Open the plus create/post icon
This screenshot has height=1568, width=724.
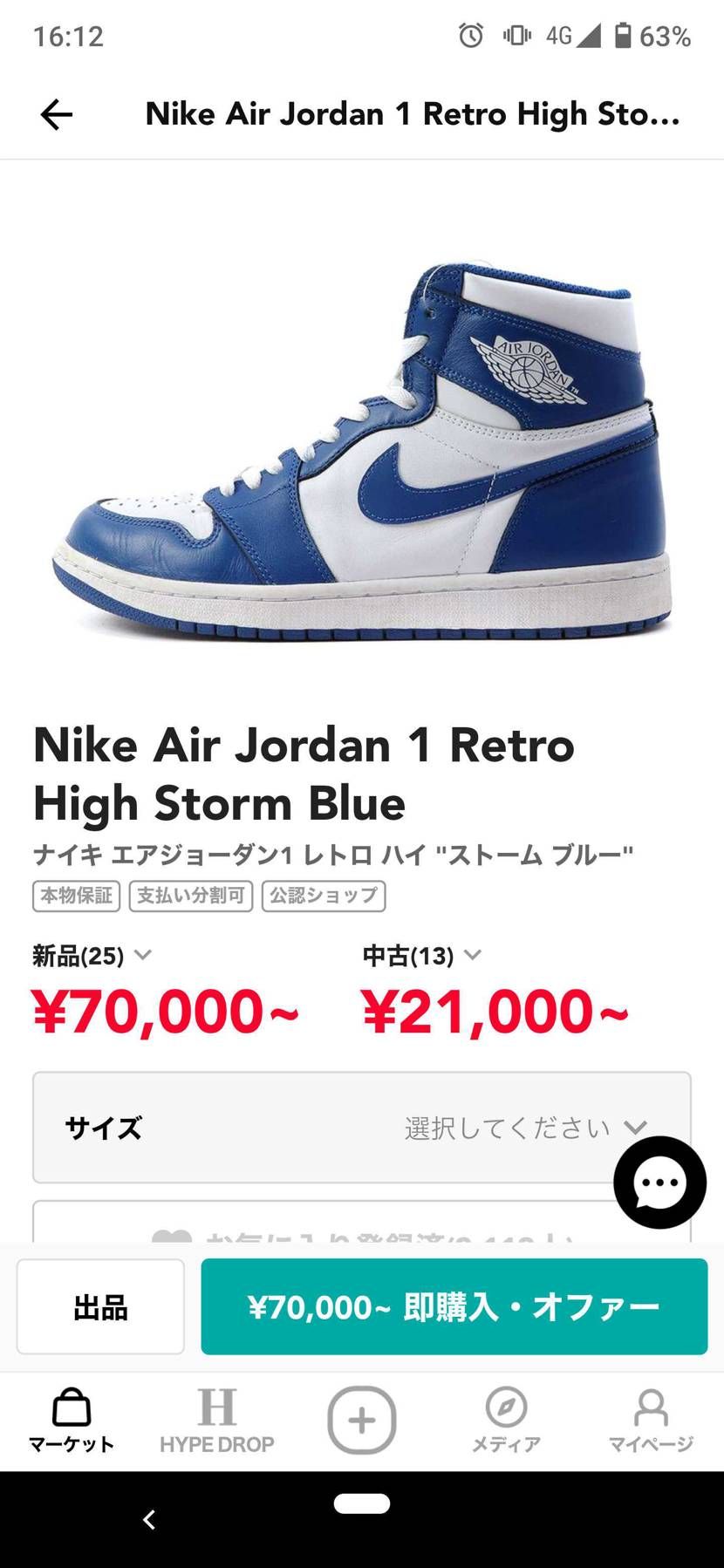click(x=362, y=1420)
